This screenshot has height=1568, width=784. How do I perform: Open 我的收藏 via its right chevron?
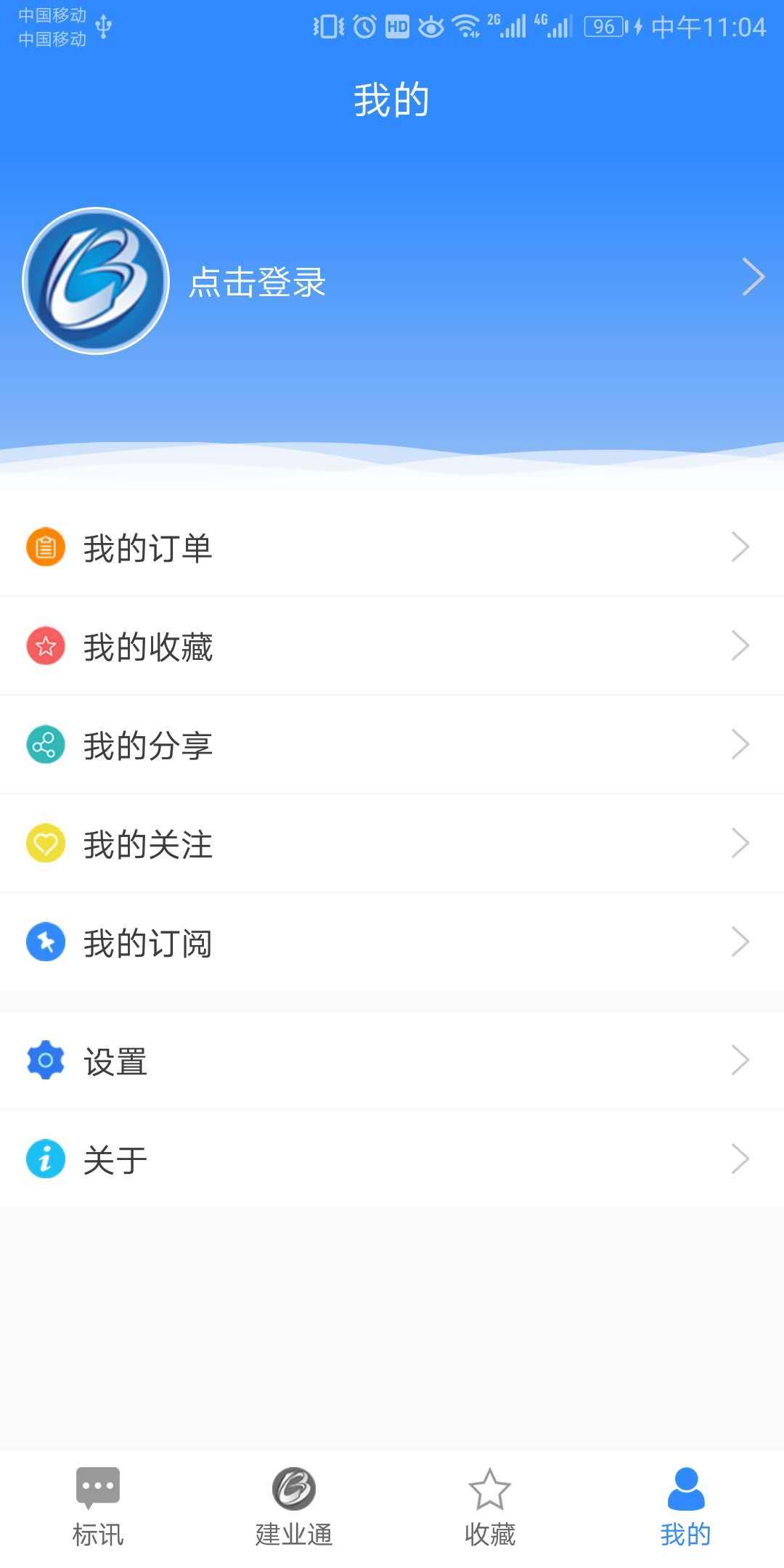[740, 646]
